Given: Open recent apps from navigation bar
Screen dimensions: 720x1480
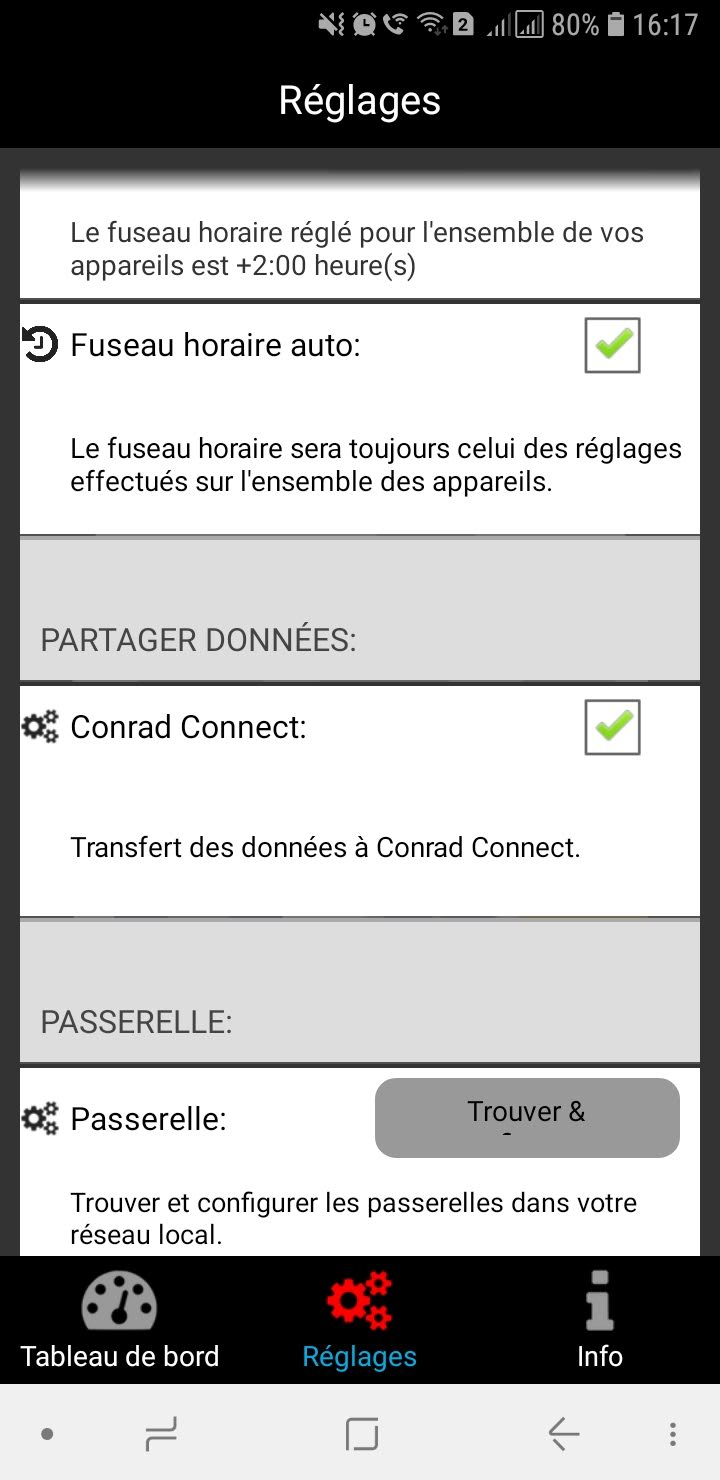Looking at the screenshot, I should click(x=161, y=1435).
